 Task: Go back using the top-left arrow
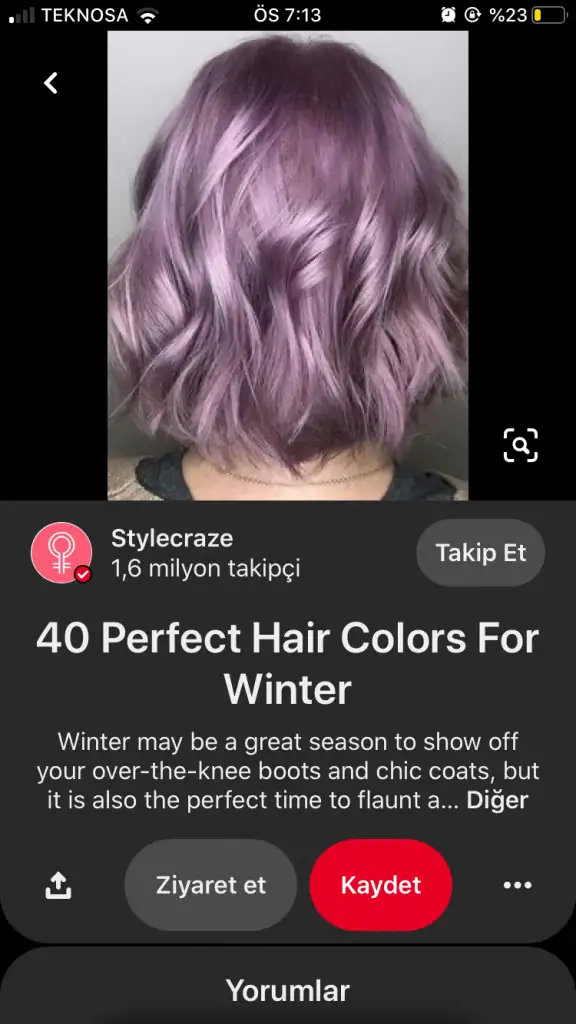click(x=51, y=82)
